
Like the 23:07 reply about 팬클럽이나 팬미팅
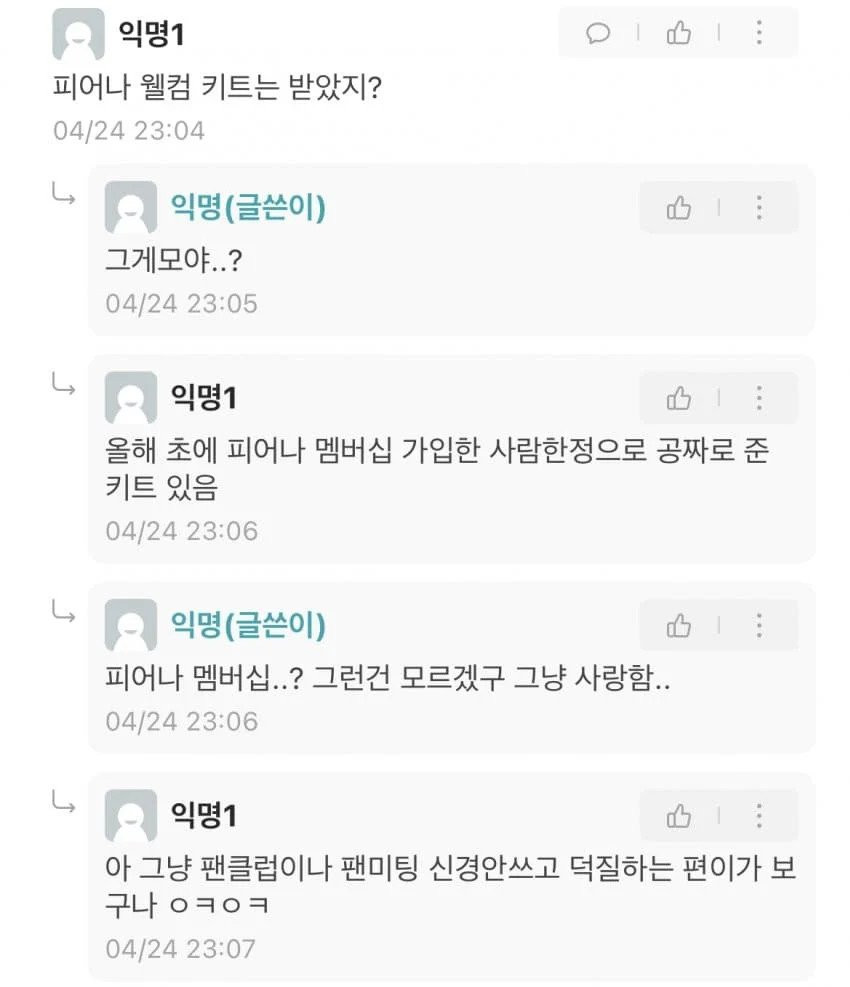tap(679, 816)
